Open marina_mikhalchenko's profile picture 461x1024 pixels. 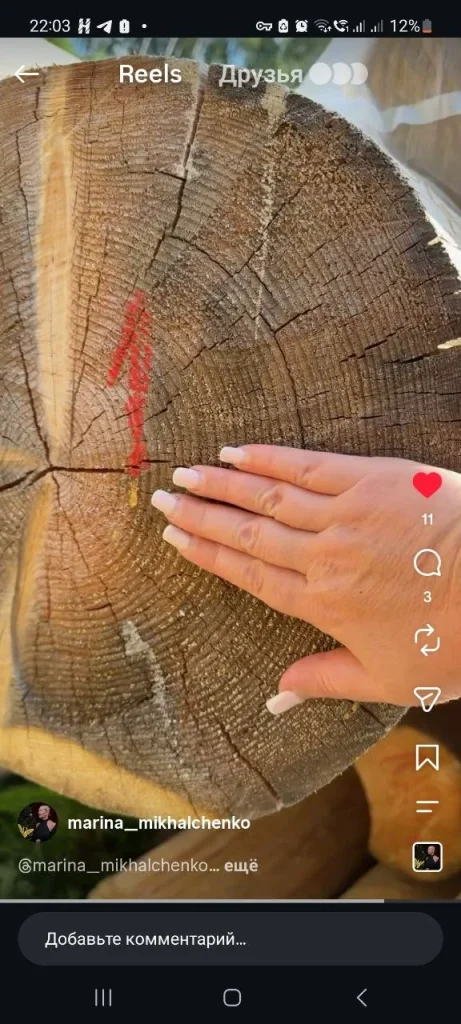coord(38,823)
